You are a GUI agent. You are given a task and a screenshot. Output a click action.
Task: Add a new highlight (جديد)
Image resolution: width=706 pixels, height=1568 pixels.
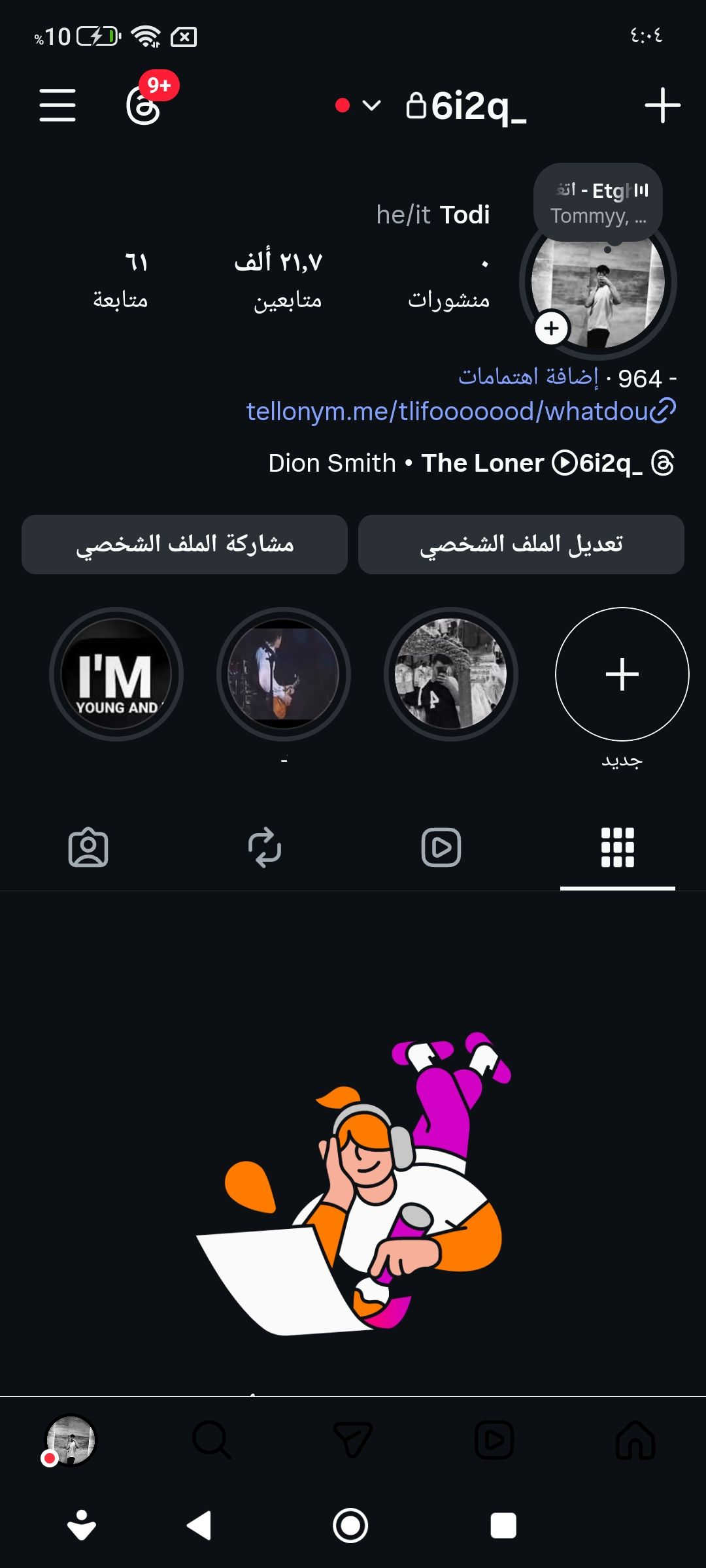622,674
